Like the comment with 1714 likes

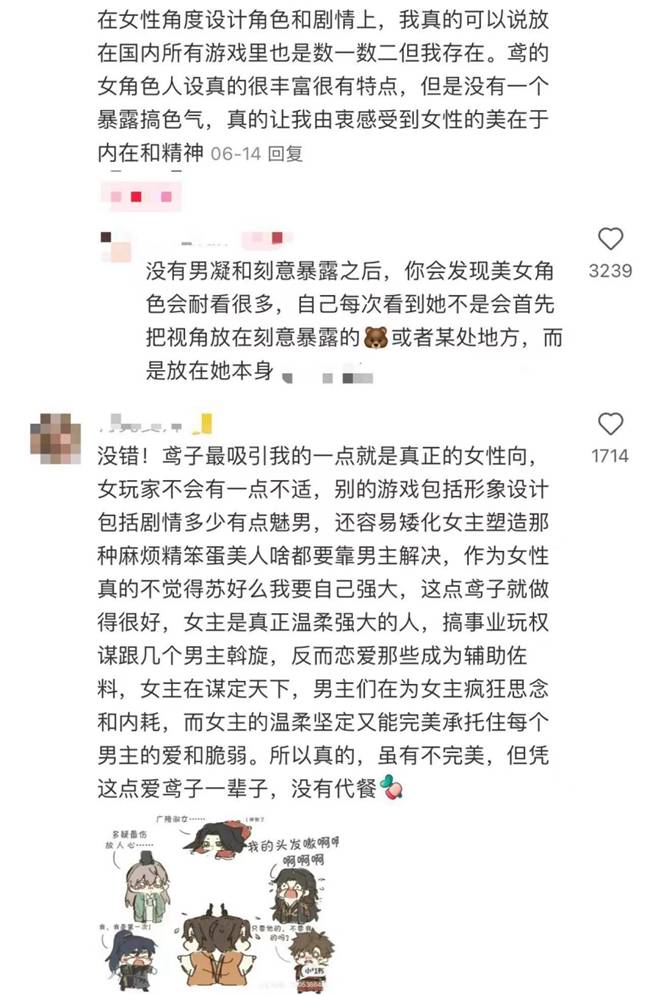click(x=610, y=424)
